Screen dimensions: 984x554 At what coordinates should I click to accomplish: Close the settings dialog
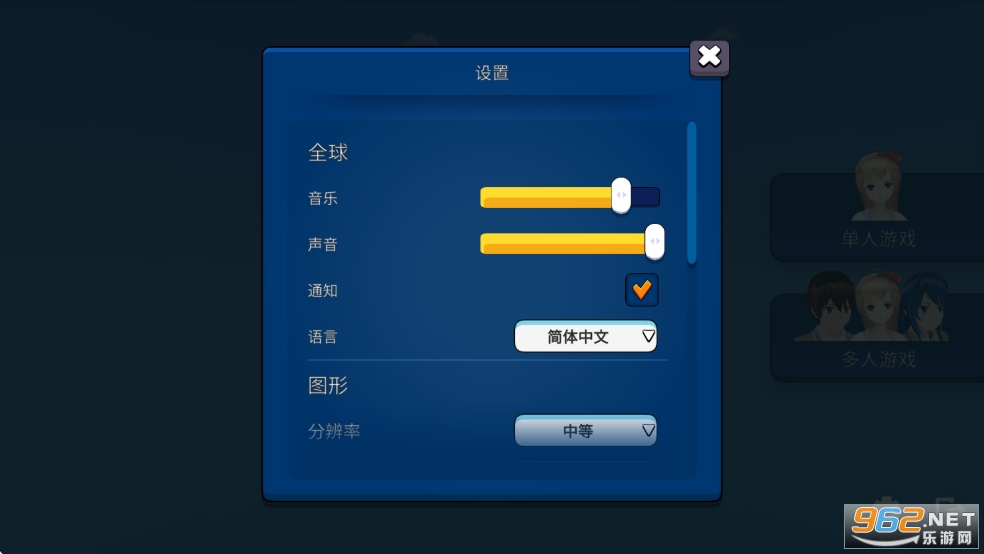click(709, 57)
